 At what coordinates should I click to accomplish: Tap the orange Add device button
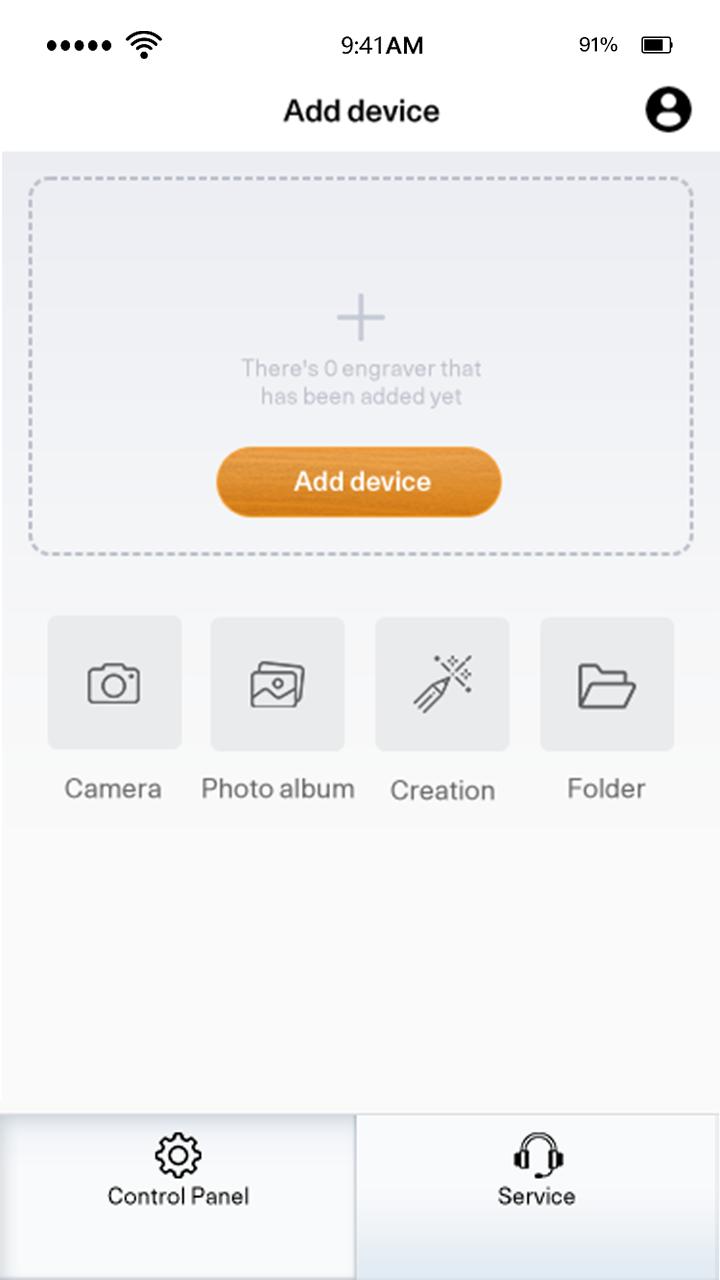click(x=359, y=482)
